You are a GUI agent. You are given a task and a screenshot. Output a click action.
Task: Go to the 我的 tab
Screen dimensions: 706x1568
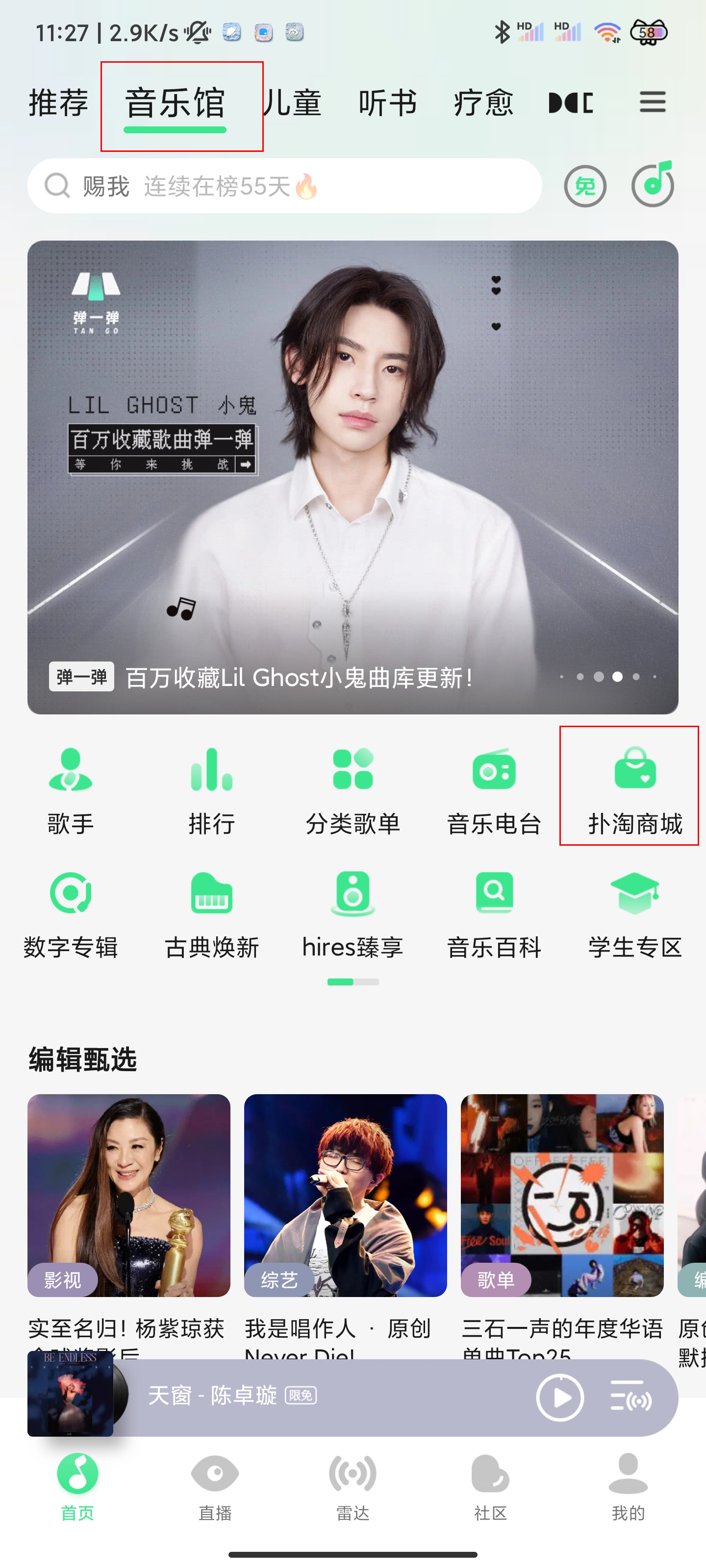click(x=628, y=1485)
